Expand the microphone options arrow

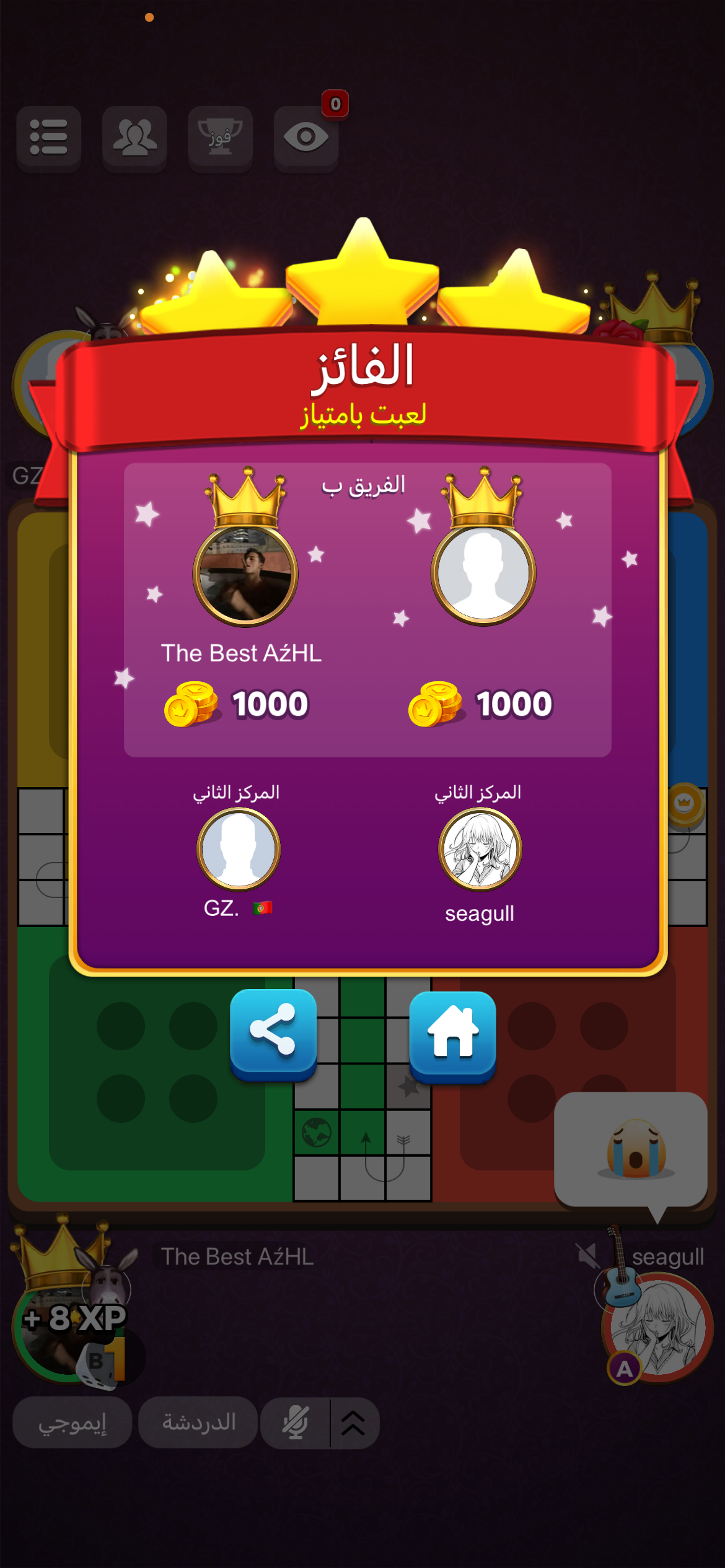pyautogui.click(x=353, y=1422)
